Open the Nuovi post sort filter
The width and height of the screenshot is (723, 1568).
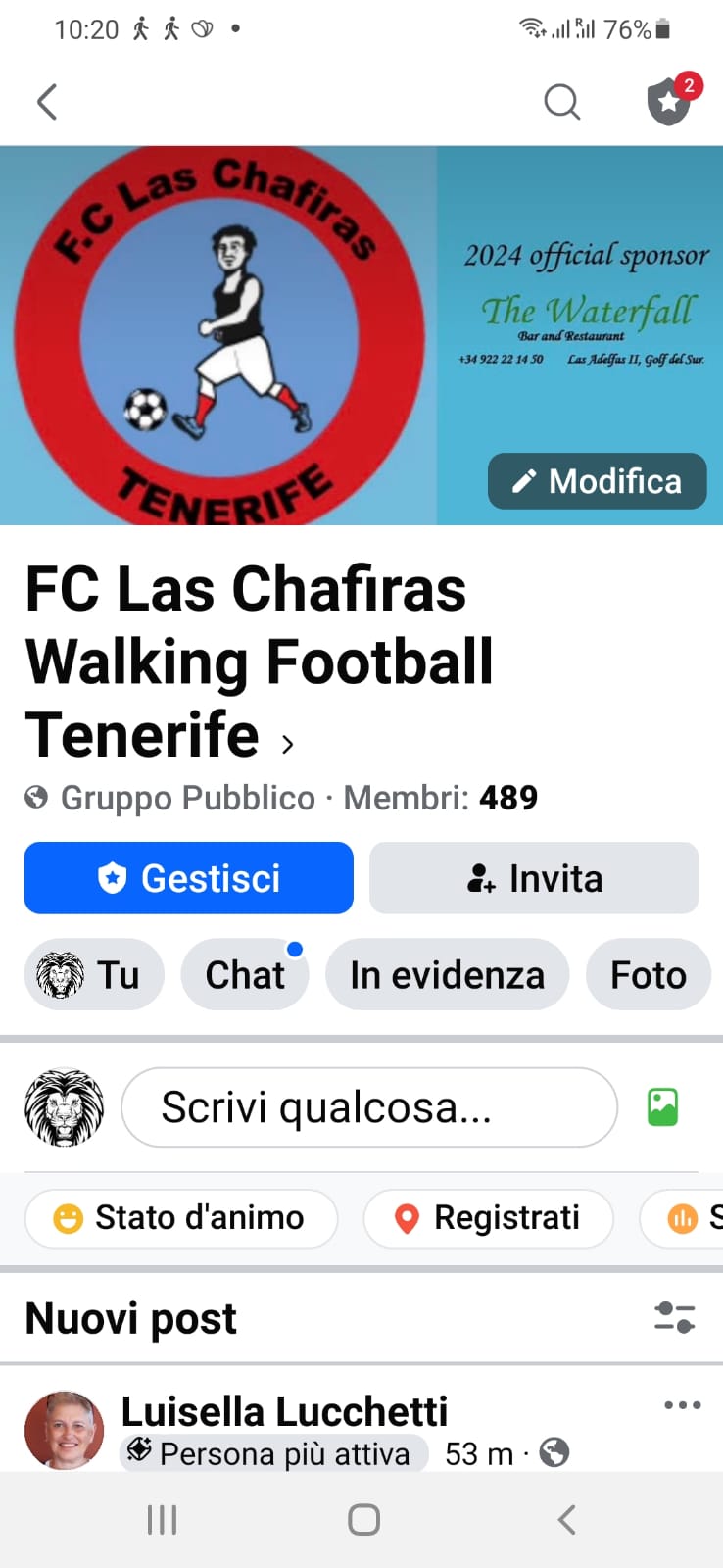pos(674,1317)
